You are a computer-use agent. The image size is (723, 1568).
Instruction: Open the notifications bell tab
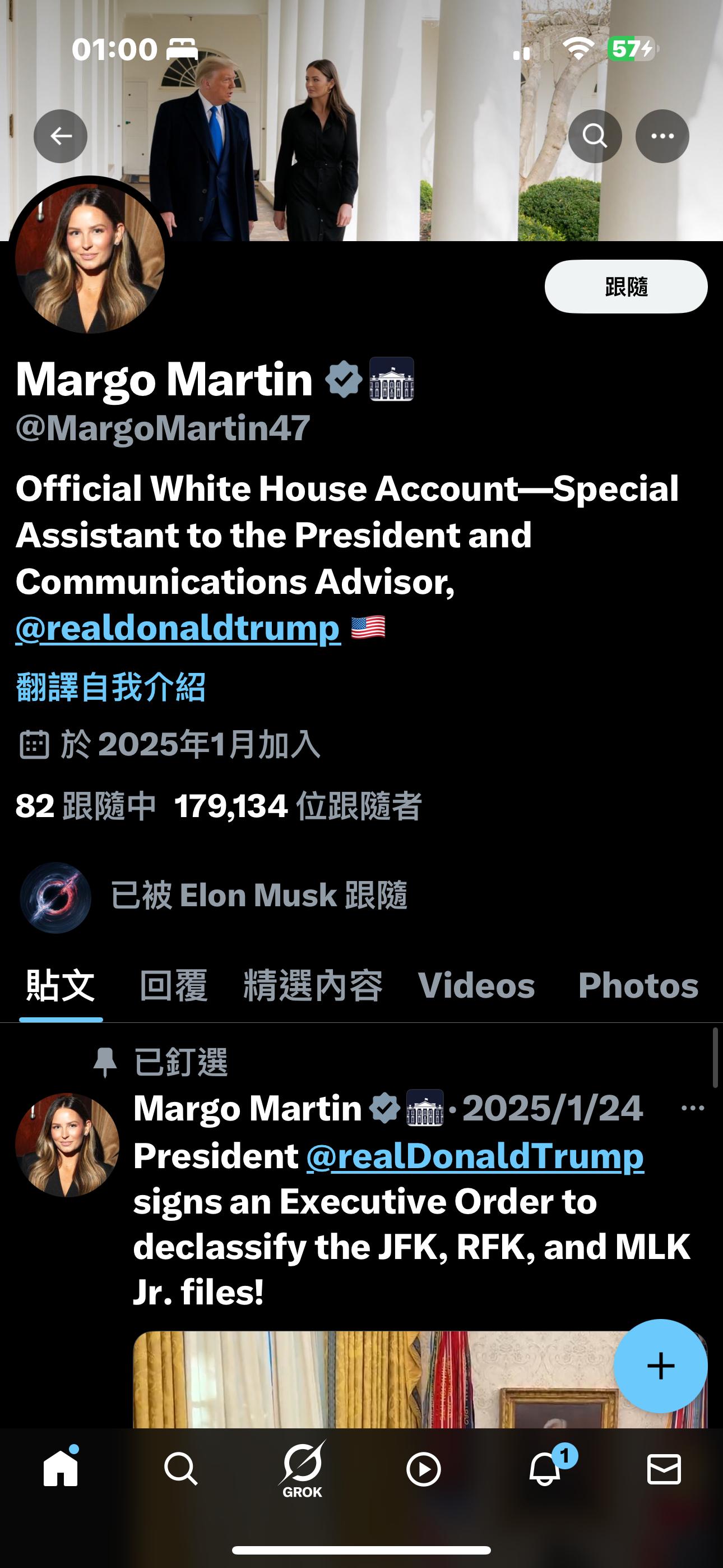pos(545,1469)
